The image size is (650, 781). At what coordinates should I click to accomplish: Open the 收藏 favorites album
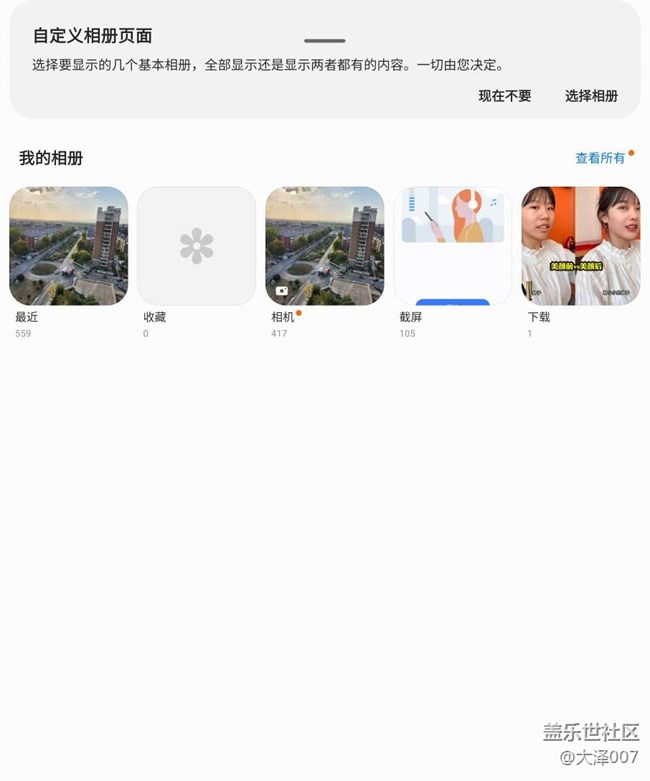197,246
